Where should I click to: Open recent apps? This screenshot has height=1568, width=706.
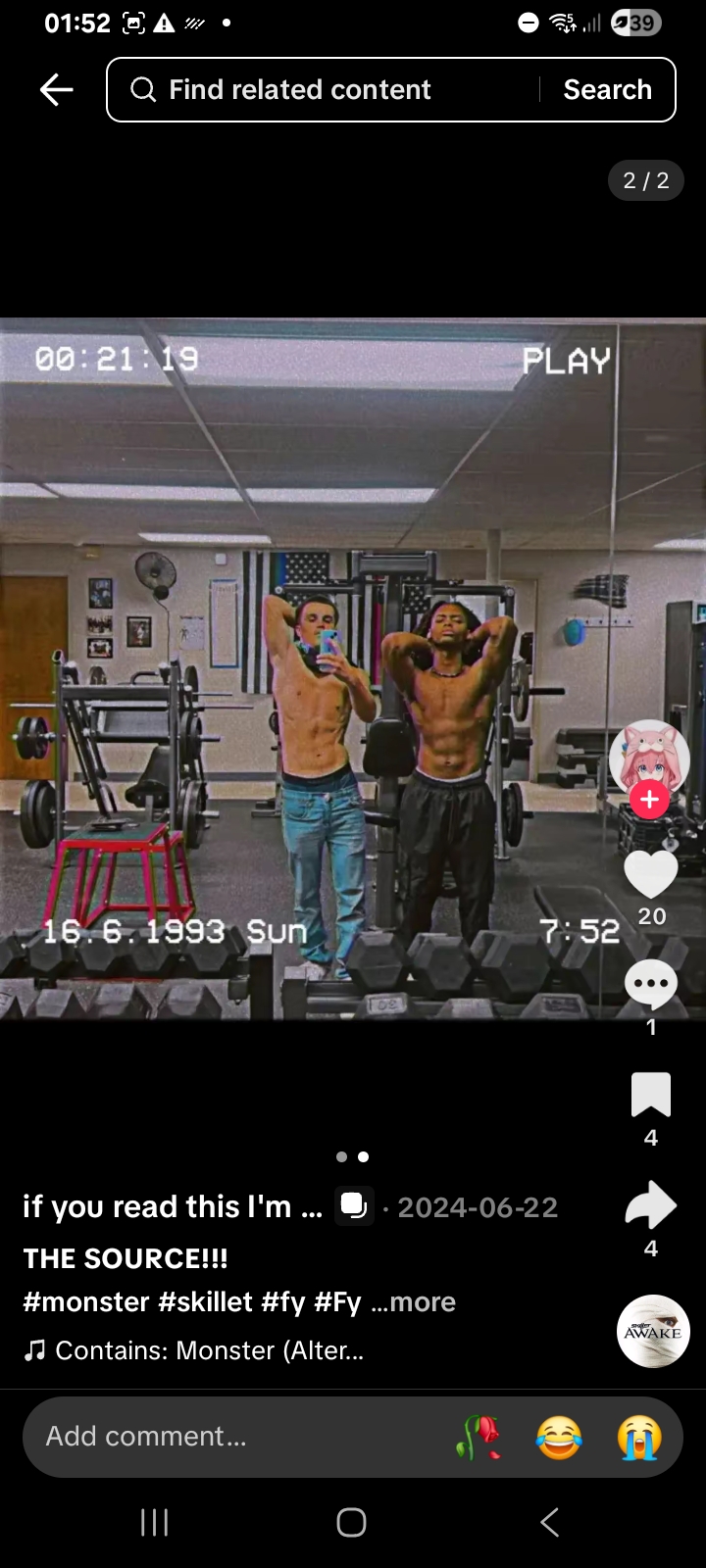click(x=155, y=1522)
